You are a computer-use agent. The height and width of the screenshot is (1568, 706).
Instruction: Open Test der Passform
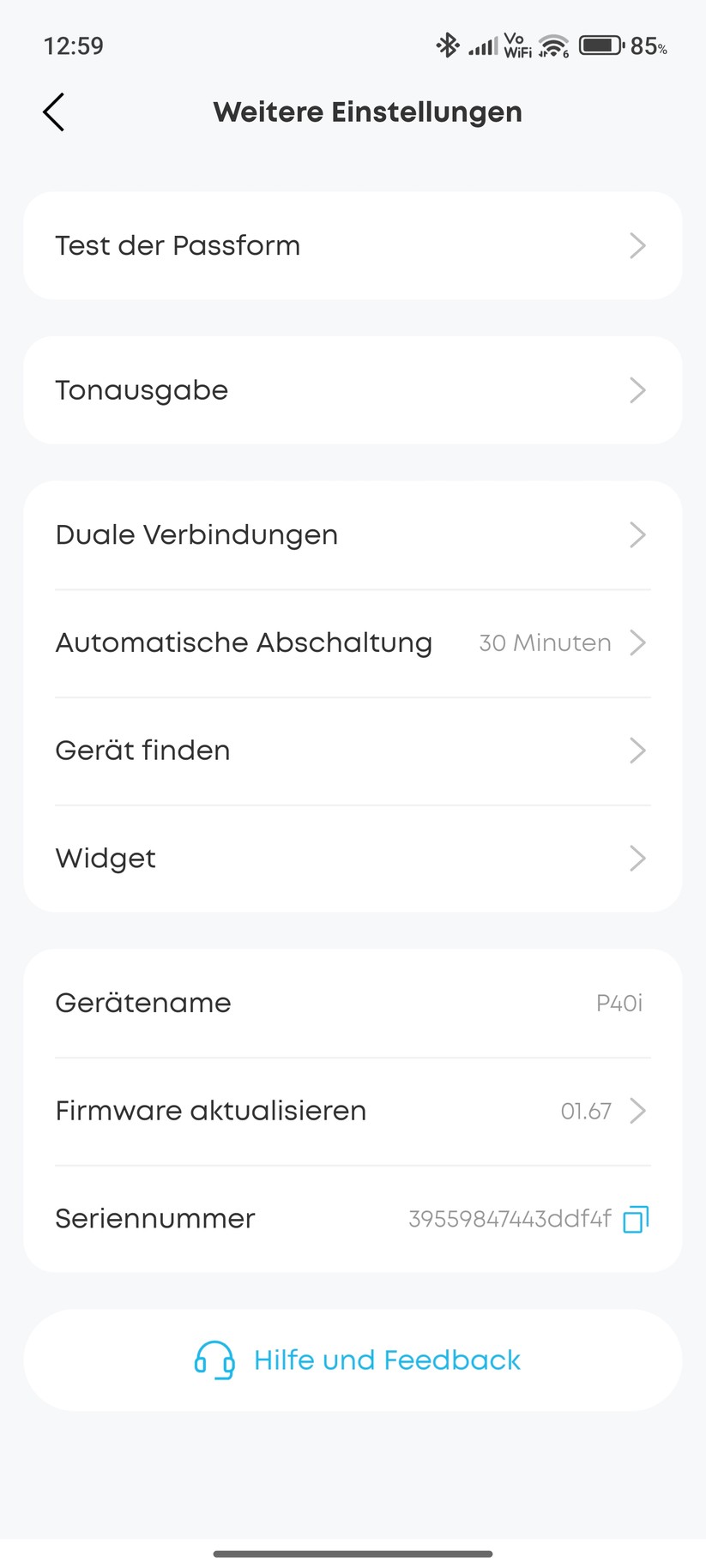click(x=352, y=246)
